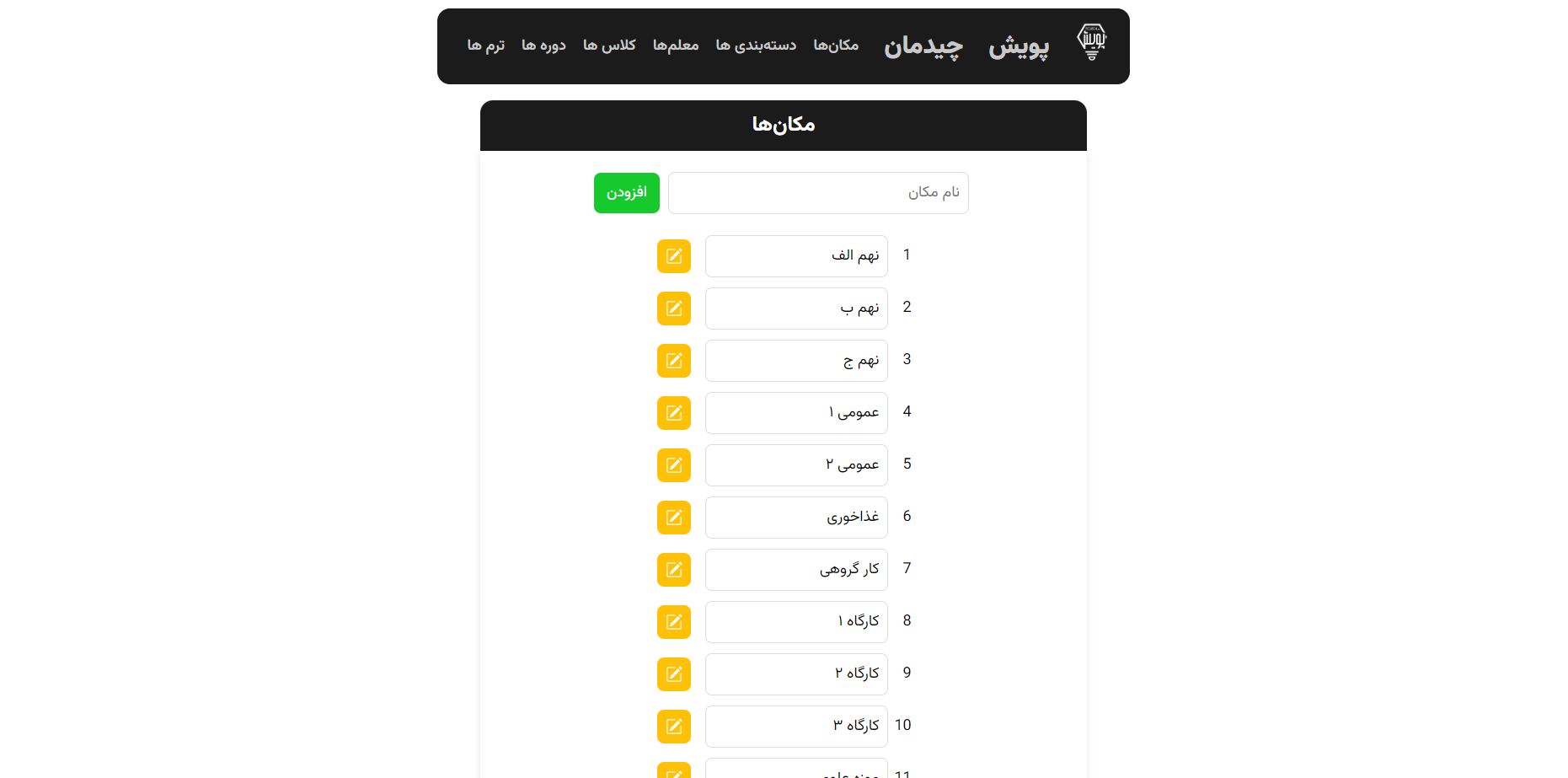This screenshot has width=1568, height=778.
Task: Click the edit icon for نهم ج
Action: pyautogui.click(x=673, y=361)
